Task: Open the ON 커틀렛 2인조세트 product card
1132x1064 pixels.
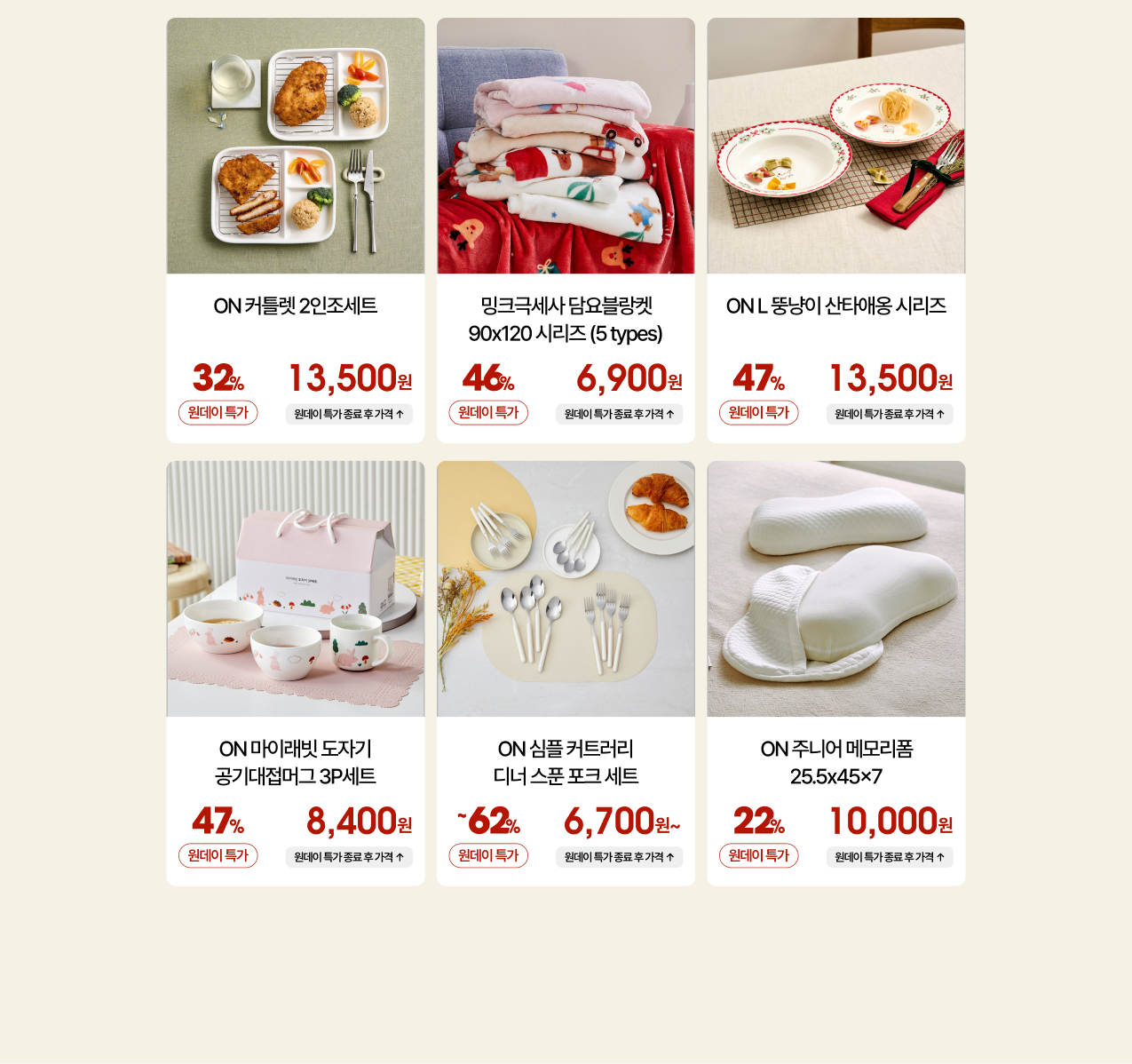Action: coord(296,230)
